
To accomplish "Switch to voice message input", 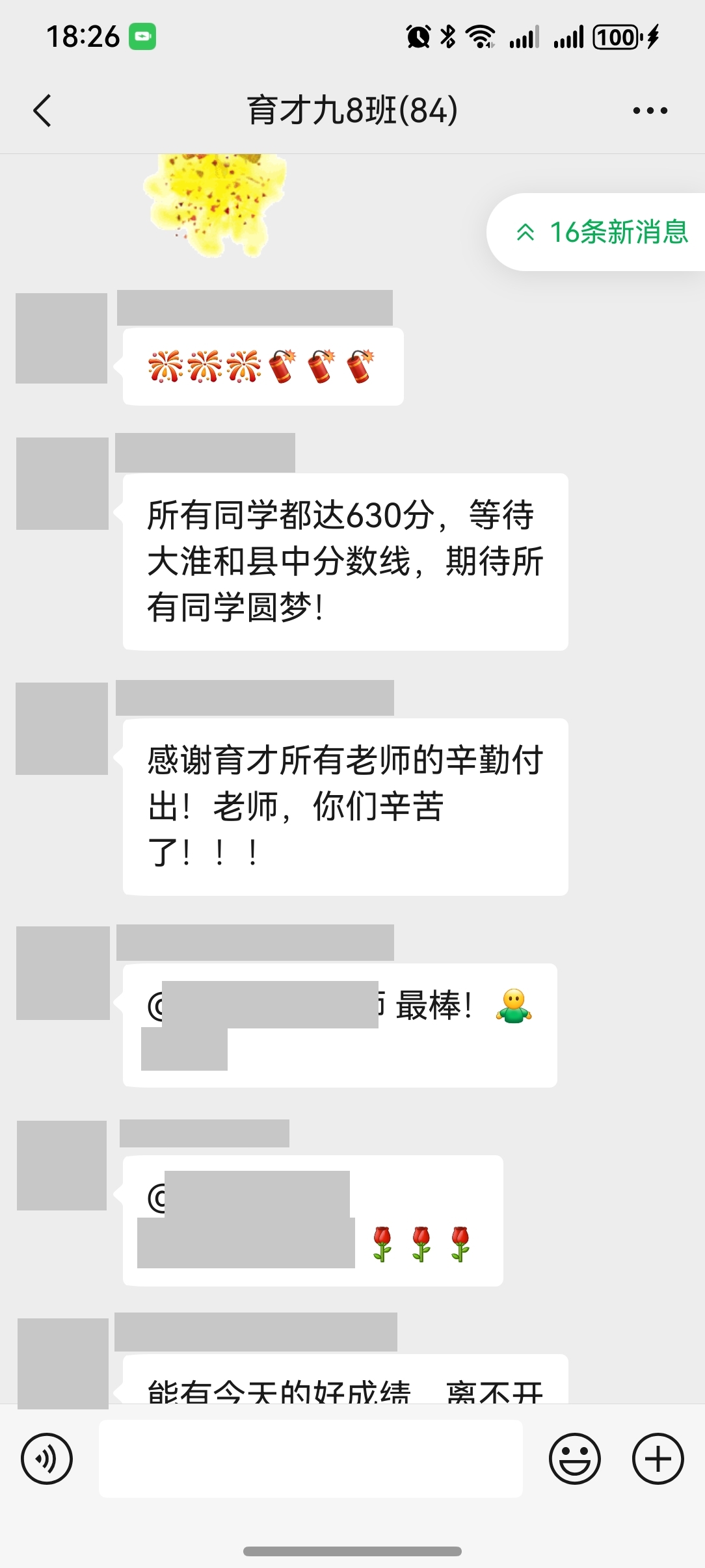I will coord(47,1458).
